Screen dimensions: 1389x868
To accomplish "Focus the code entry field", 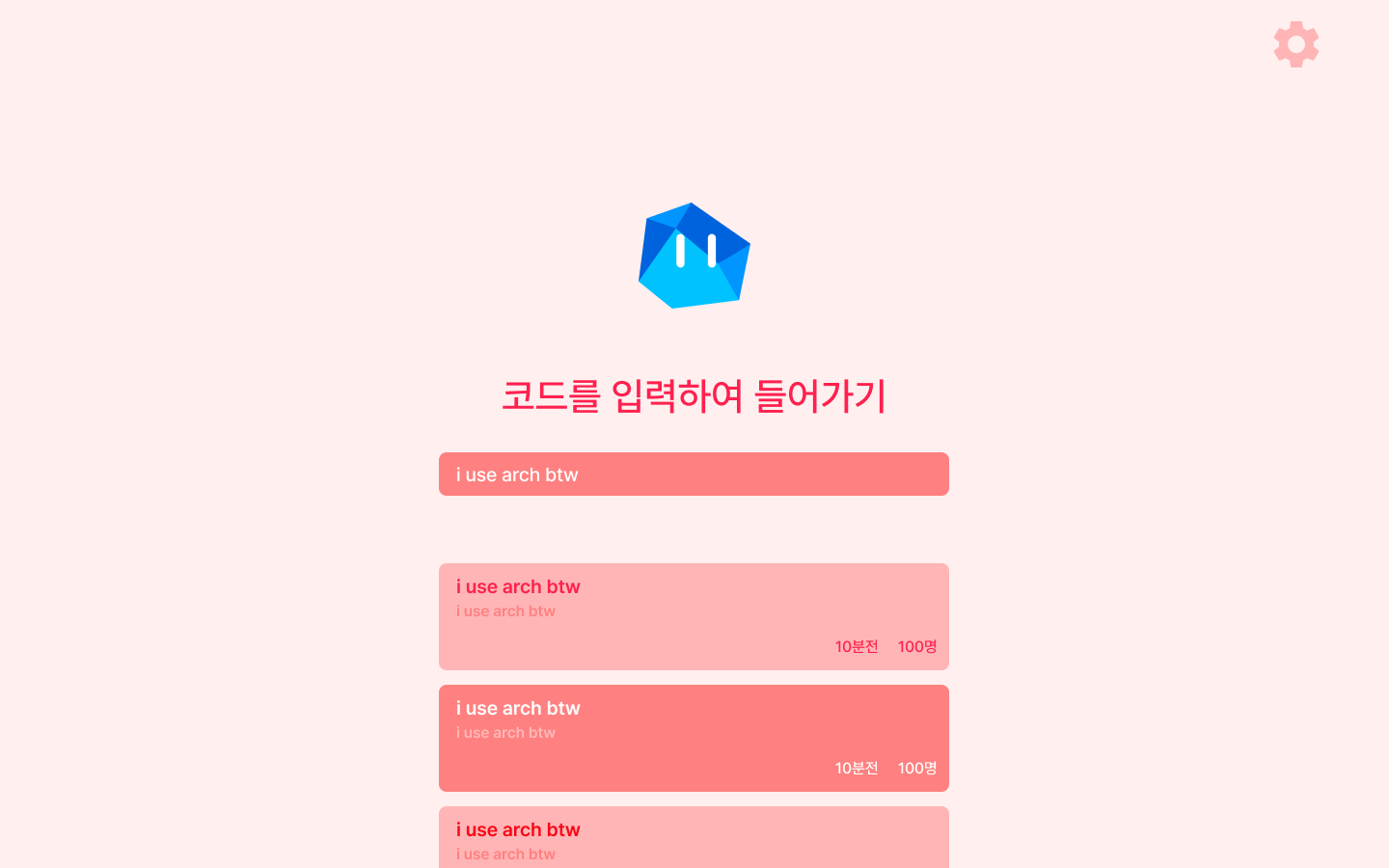I will tap(694, 475).
